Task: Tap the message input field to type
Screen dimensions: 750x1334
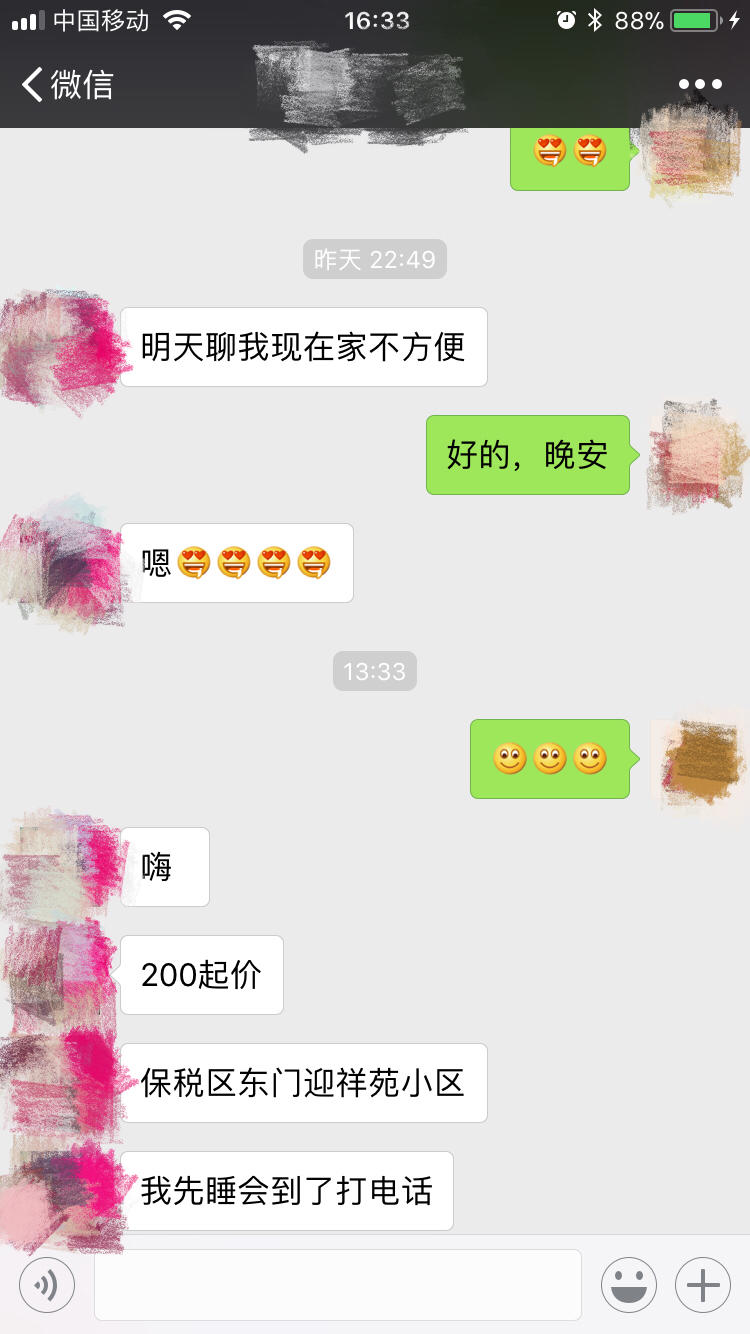Action: (x=335, y=1284)
